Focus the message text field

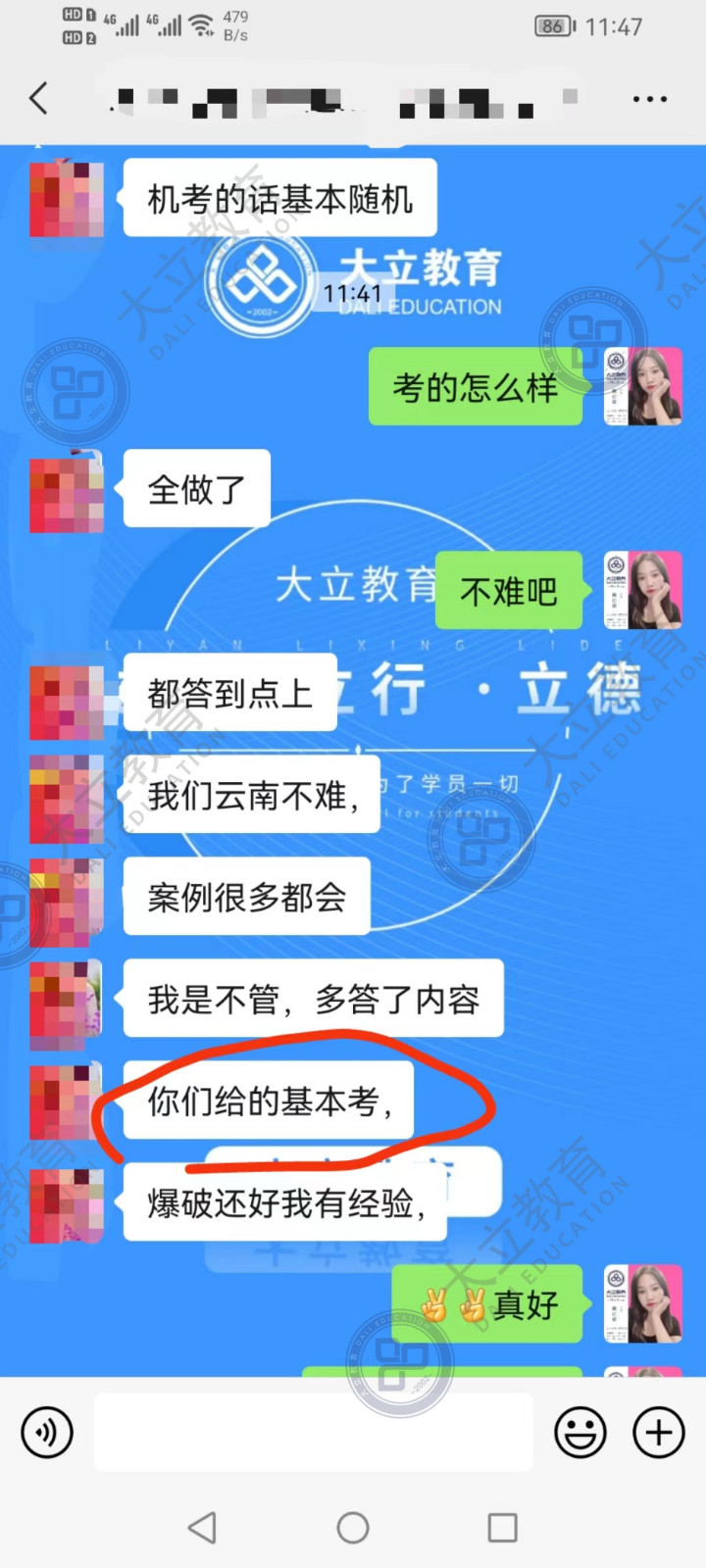point(314,1433)
